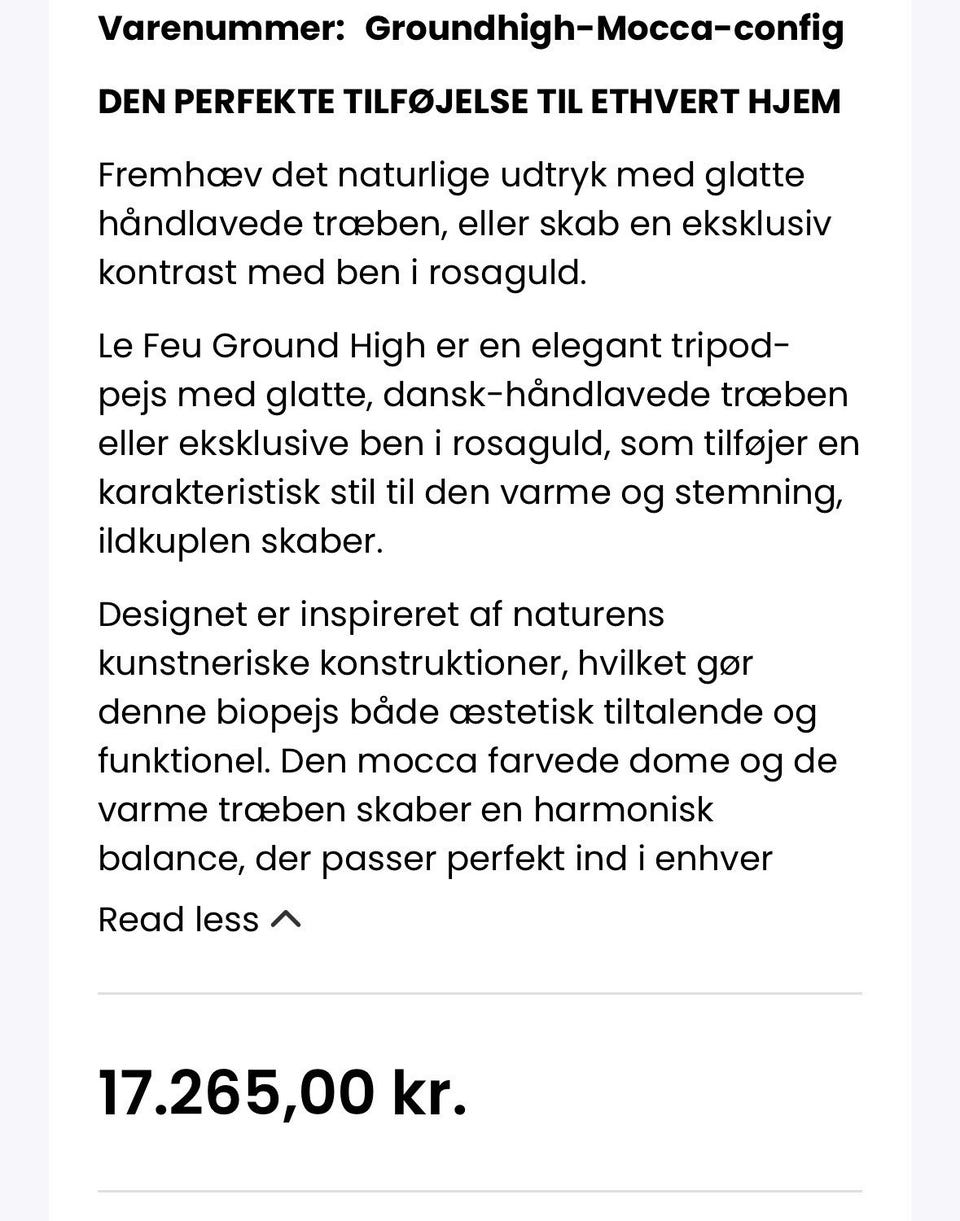
Task: Click the divider line below the price
Action: click(x=479, y=1190)
